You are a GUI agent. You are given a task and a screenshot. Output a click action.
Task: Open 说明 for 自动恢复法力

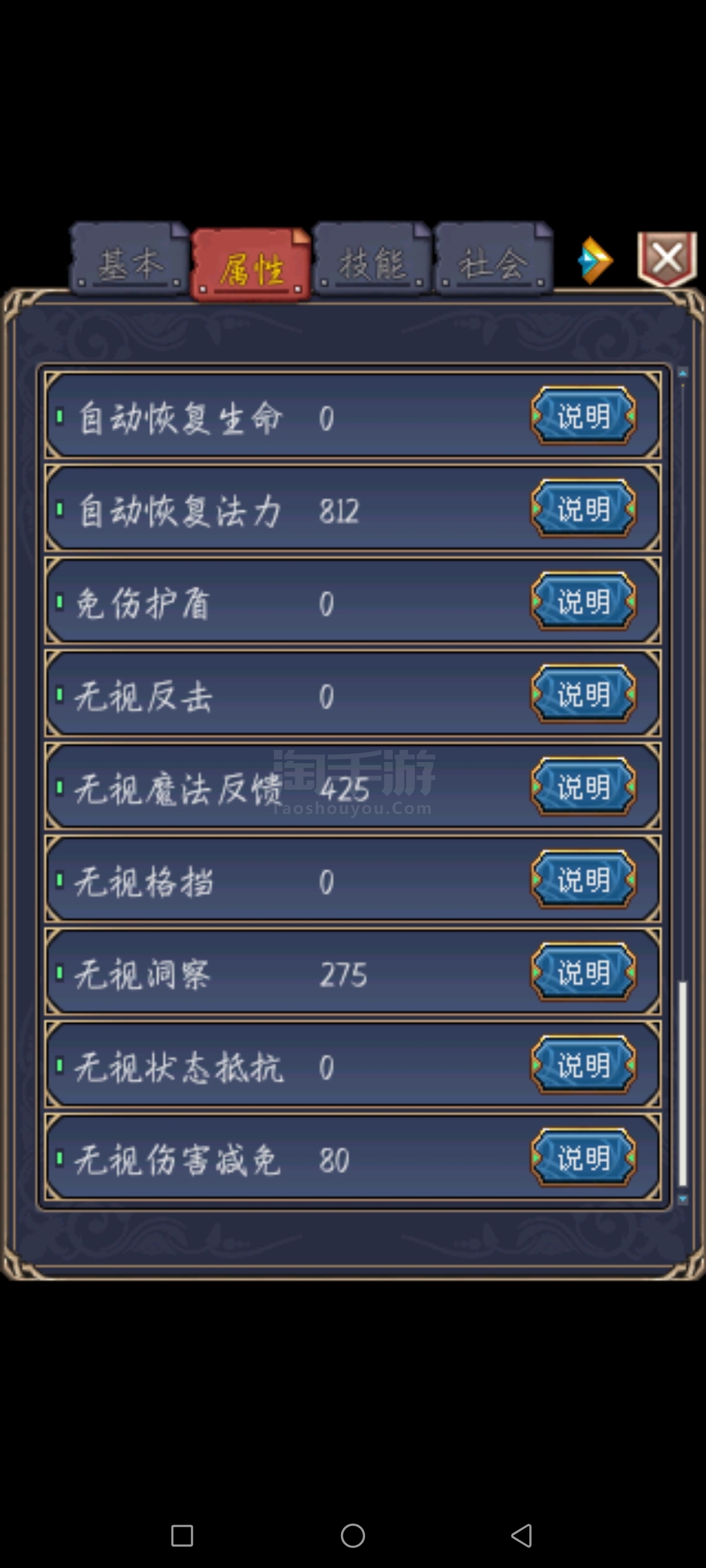point(583,508)
